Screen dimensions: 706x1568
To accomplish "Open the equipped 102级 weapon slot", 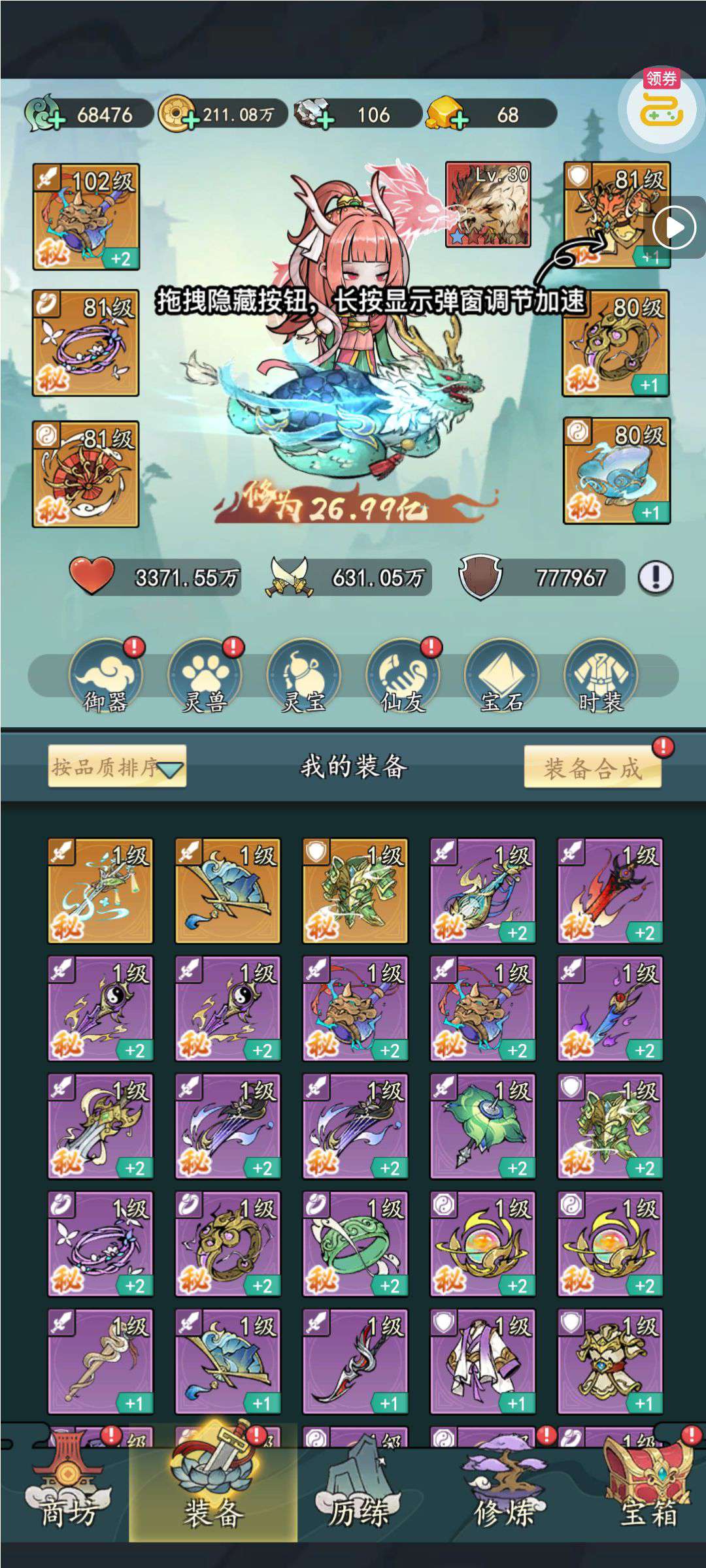I will (x=86, y=217).
